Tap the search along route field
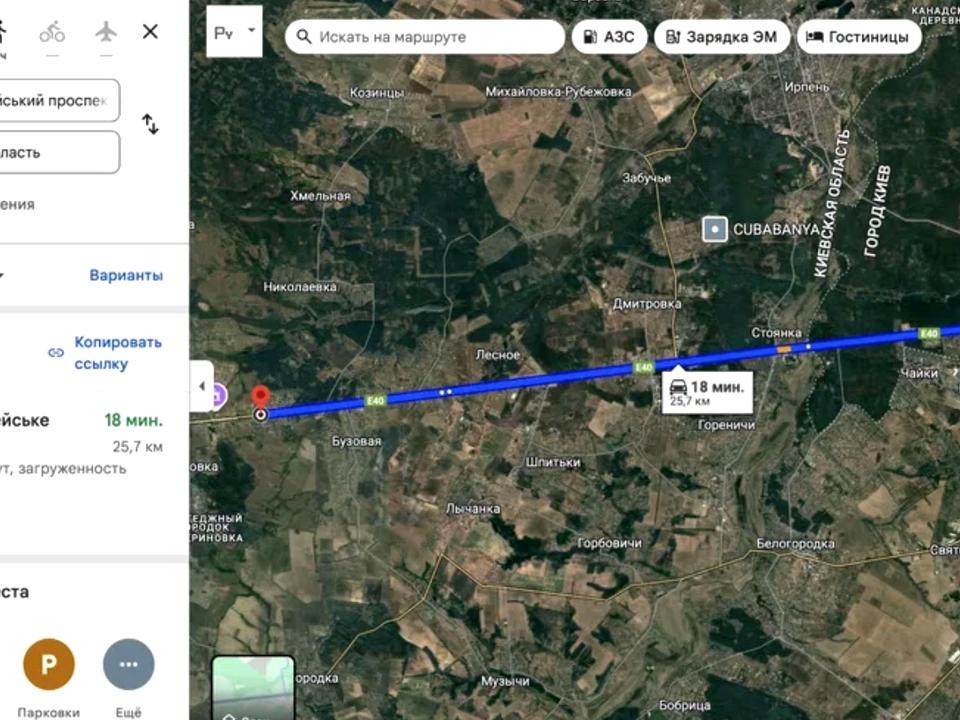 click(x=425, y=37)
